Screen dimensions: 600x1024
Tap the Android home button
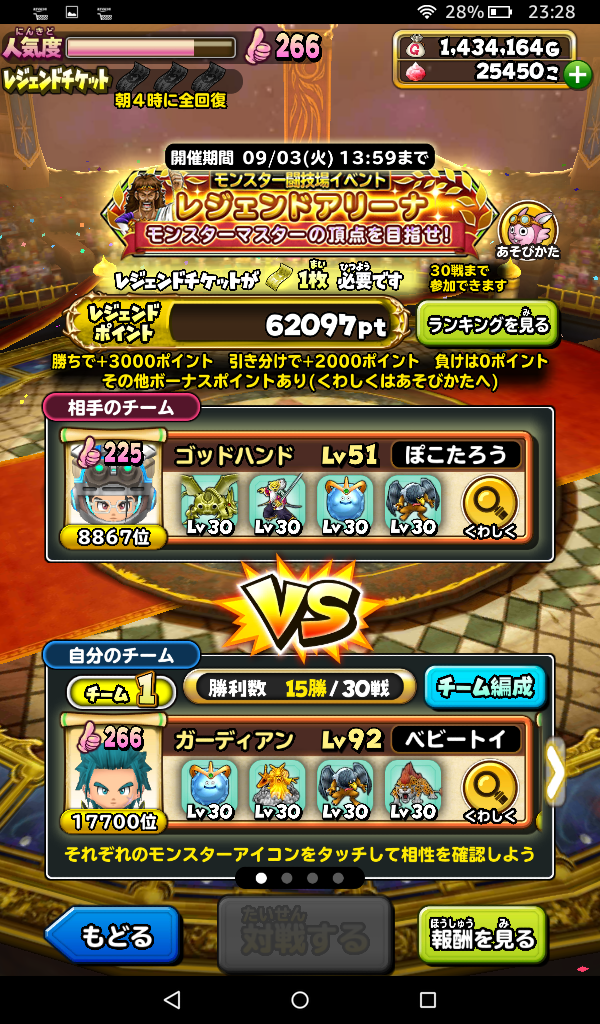point(300,1000)
